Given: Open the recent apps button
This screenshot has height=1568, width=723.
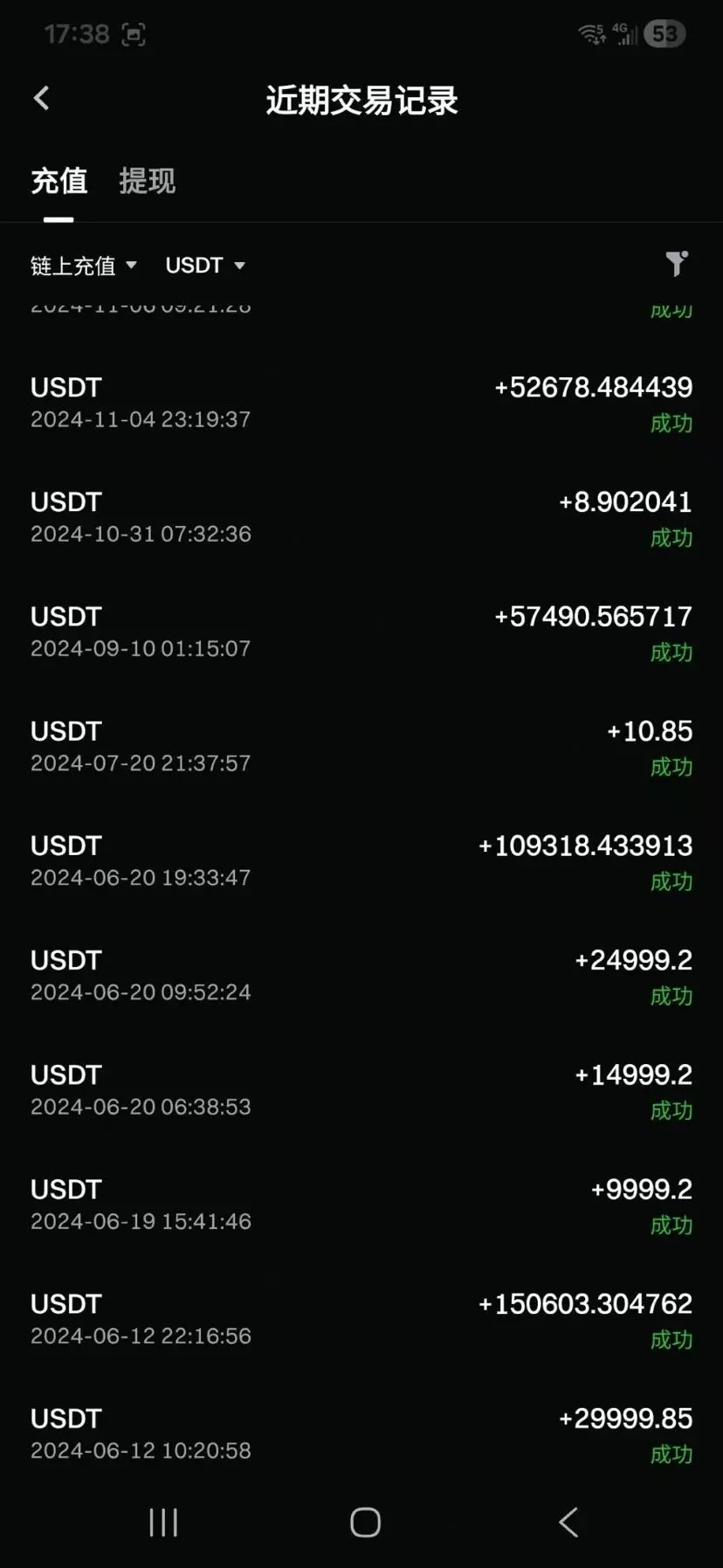Looking at the screenshot, I should pos(163,1523).
